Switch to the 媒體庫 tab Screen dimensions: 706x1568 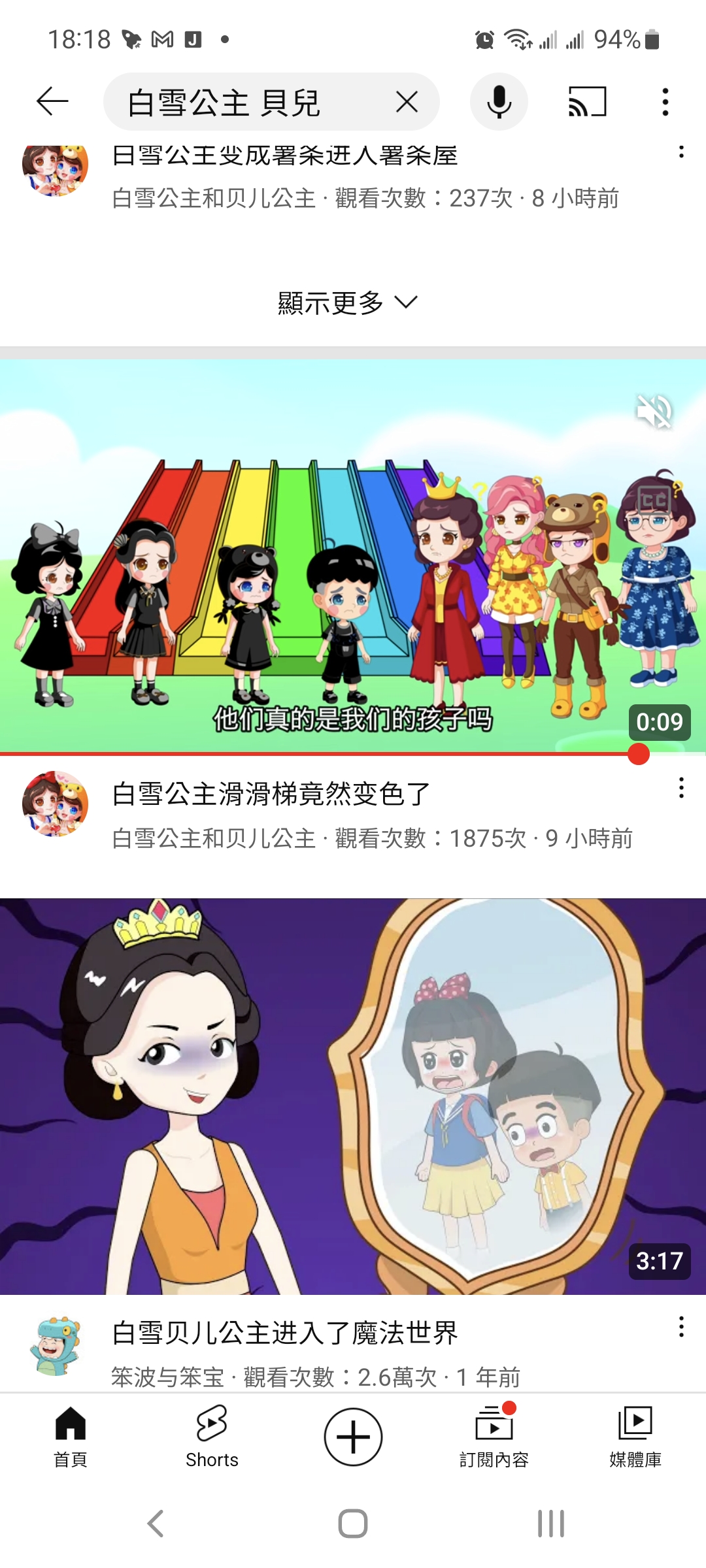tap(635, 1436)
